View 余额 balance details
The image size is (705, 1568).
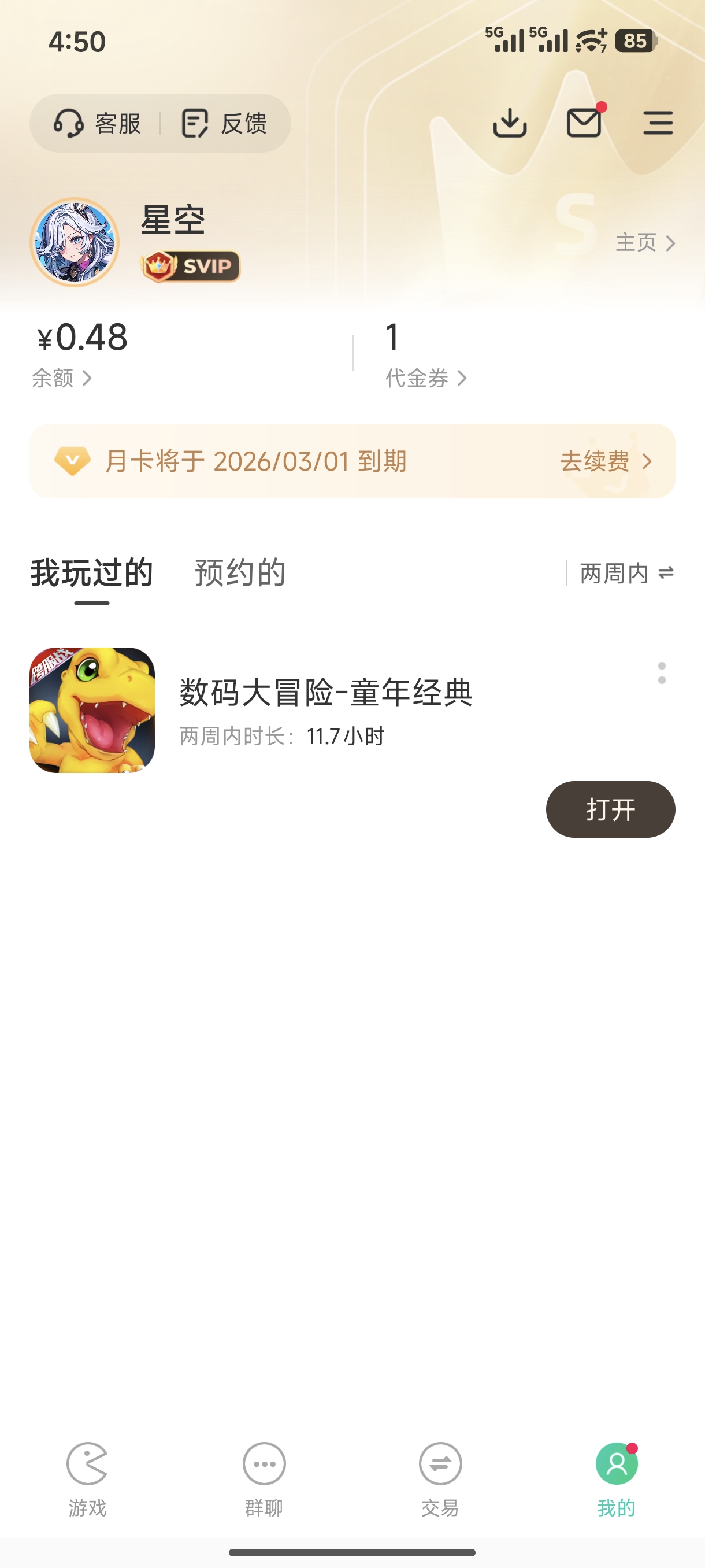[x=62, y=378]
